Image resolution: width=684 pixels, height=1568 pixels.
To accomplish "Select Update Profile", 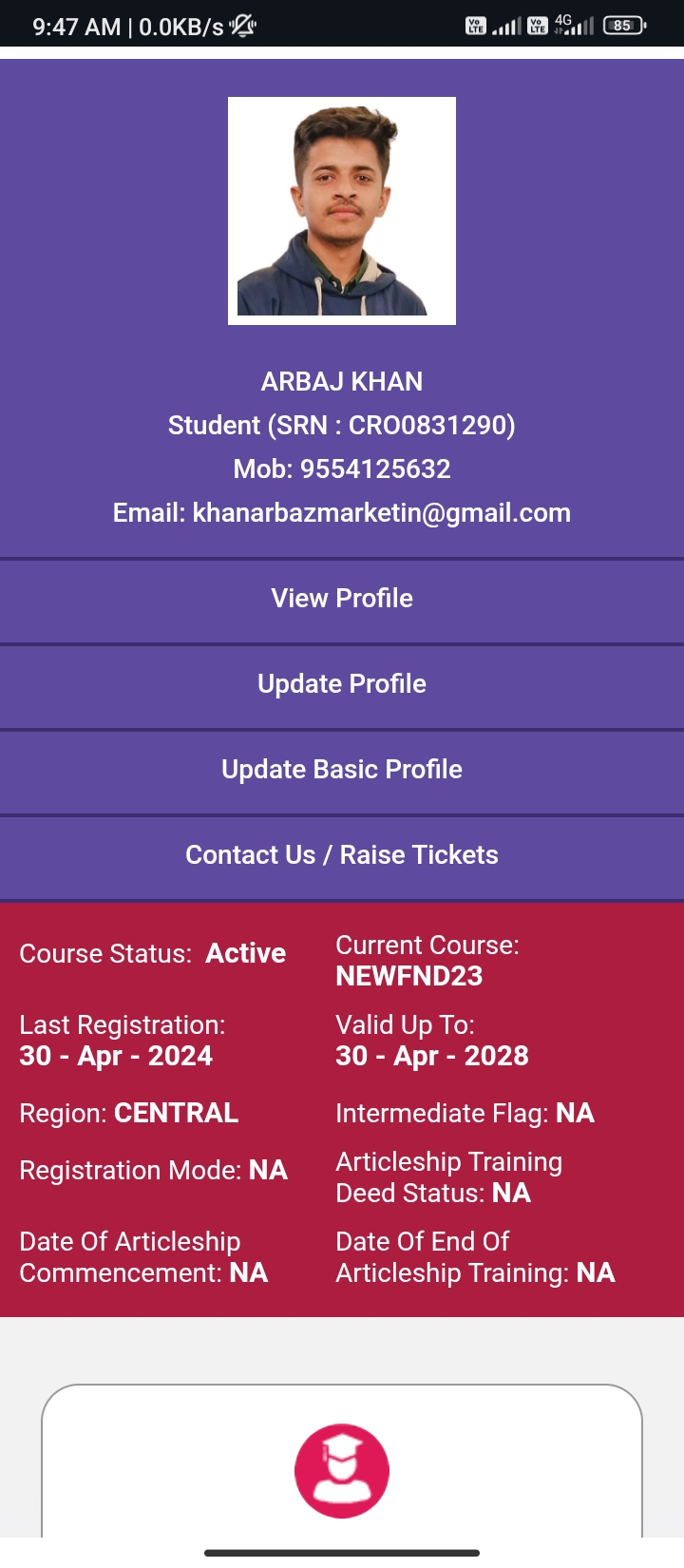I will [x=342, y=684].
